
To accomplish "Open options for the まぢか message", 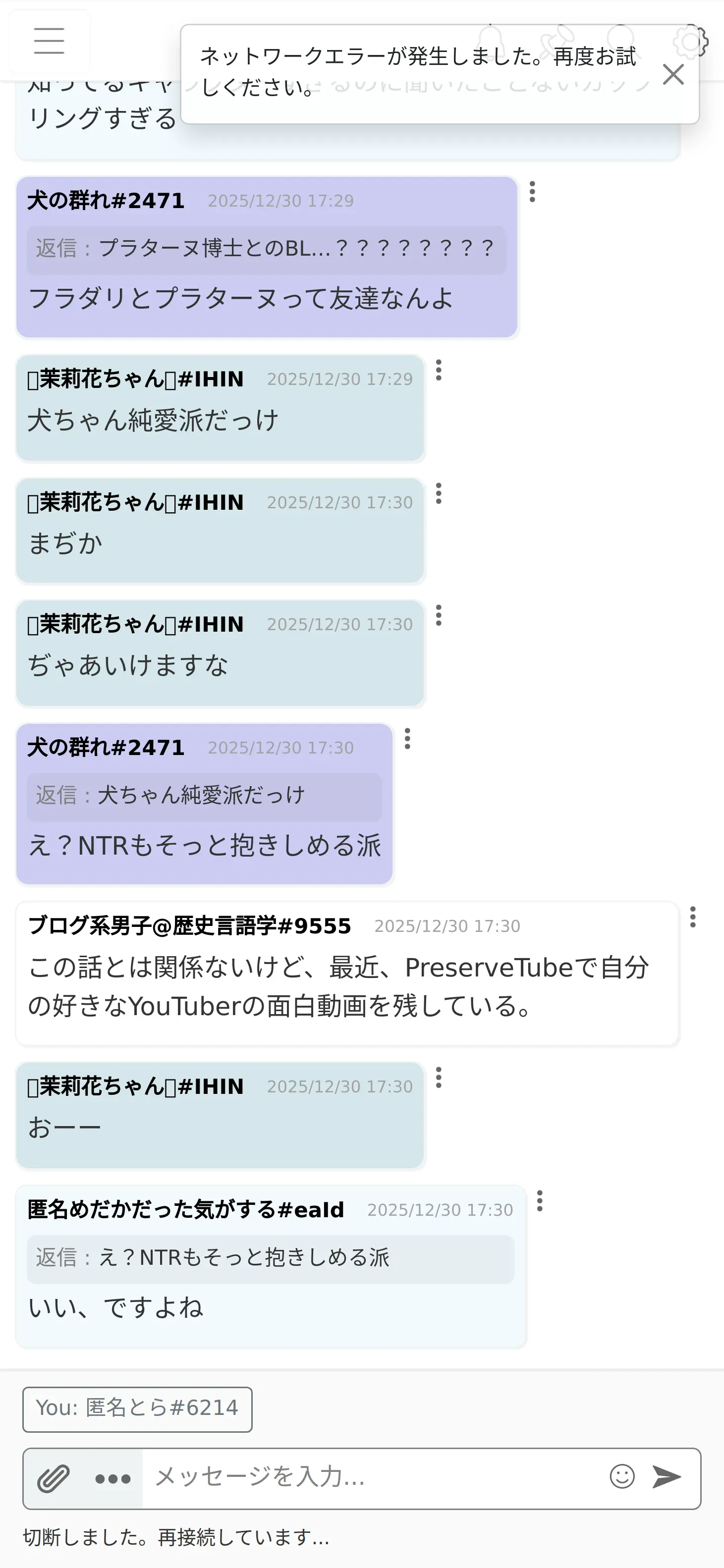I will [x=439, y=493].
